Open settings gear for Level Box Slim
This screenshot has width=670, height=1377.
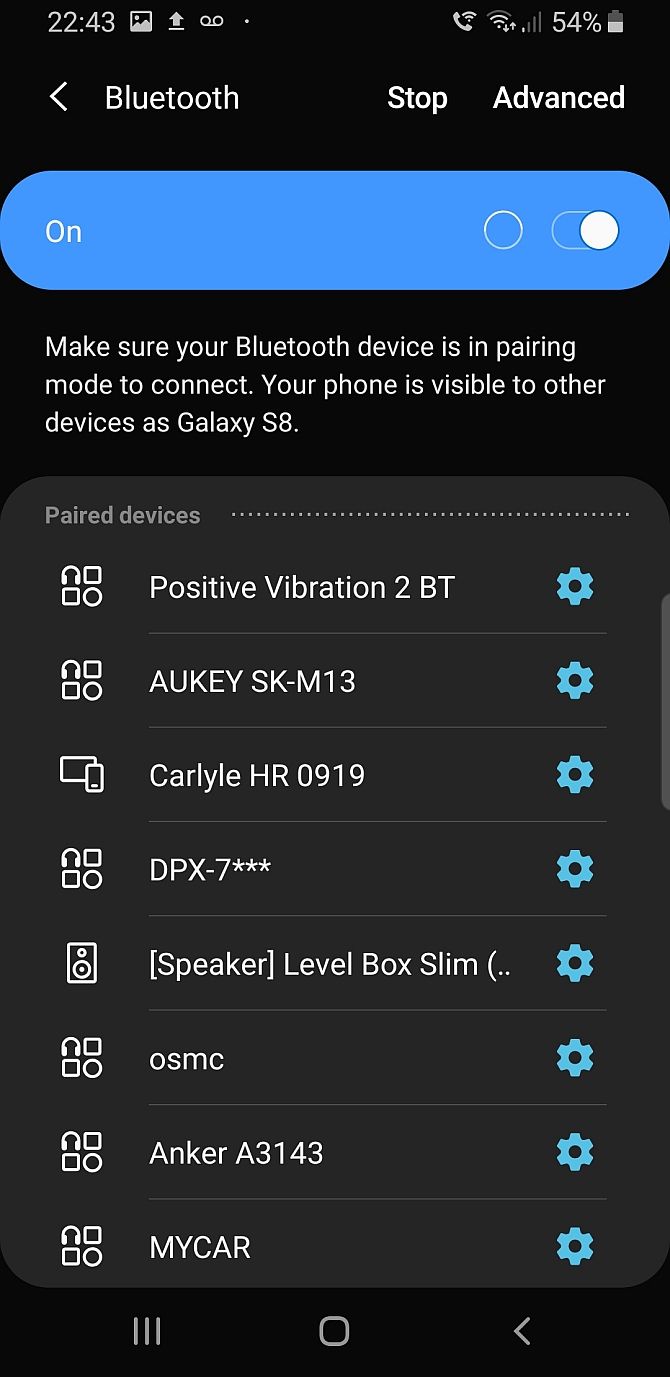click(x=575, y=964)
